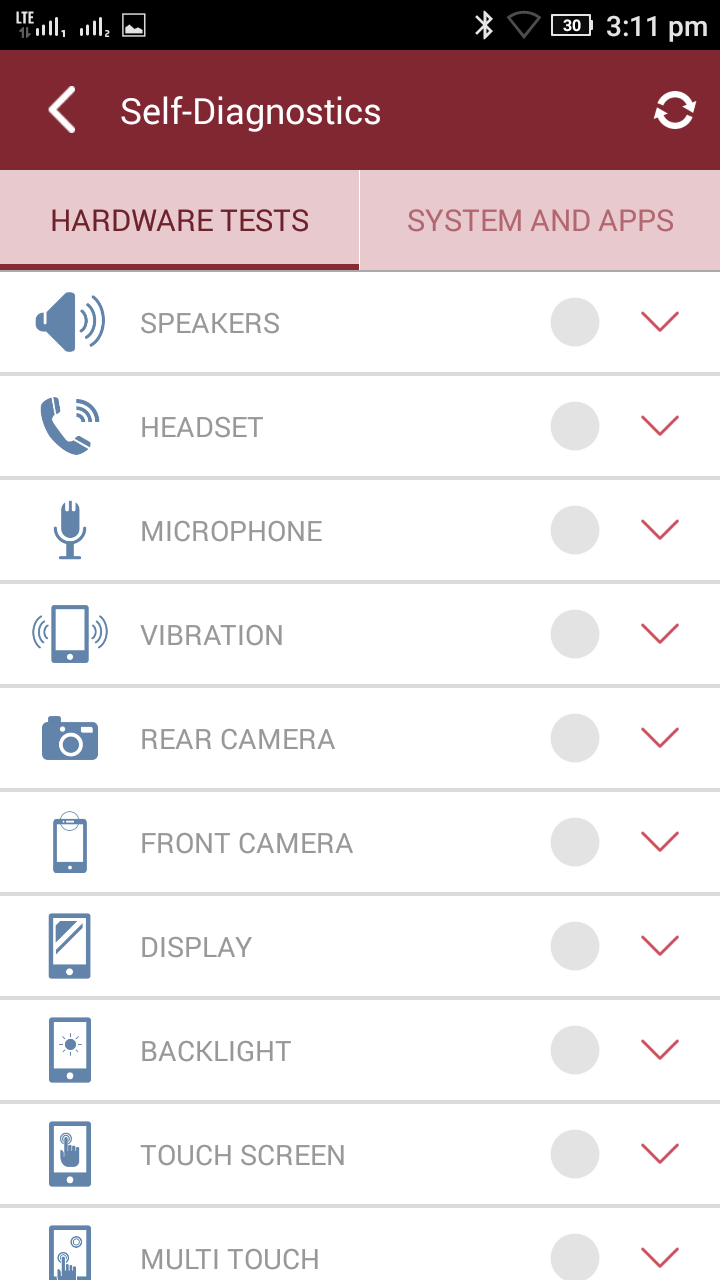
Task: Expand the Speakers row chevron
Action: (660, 322)
